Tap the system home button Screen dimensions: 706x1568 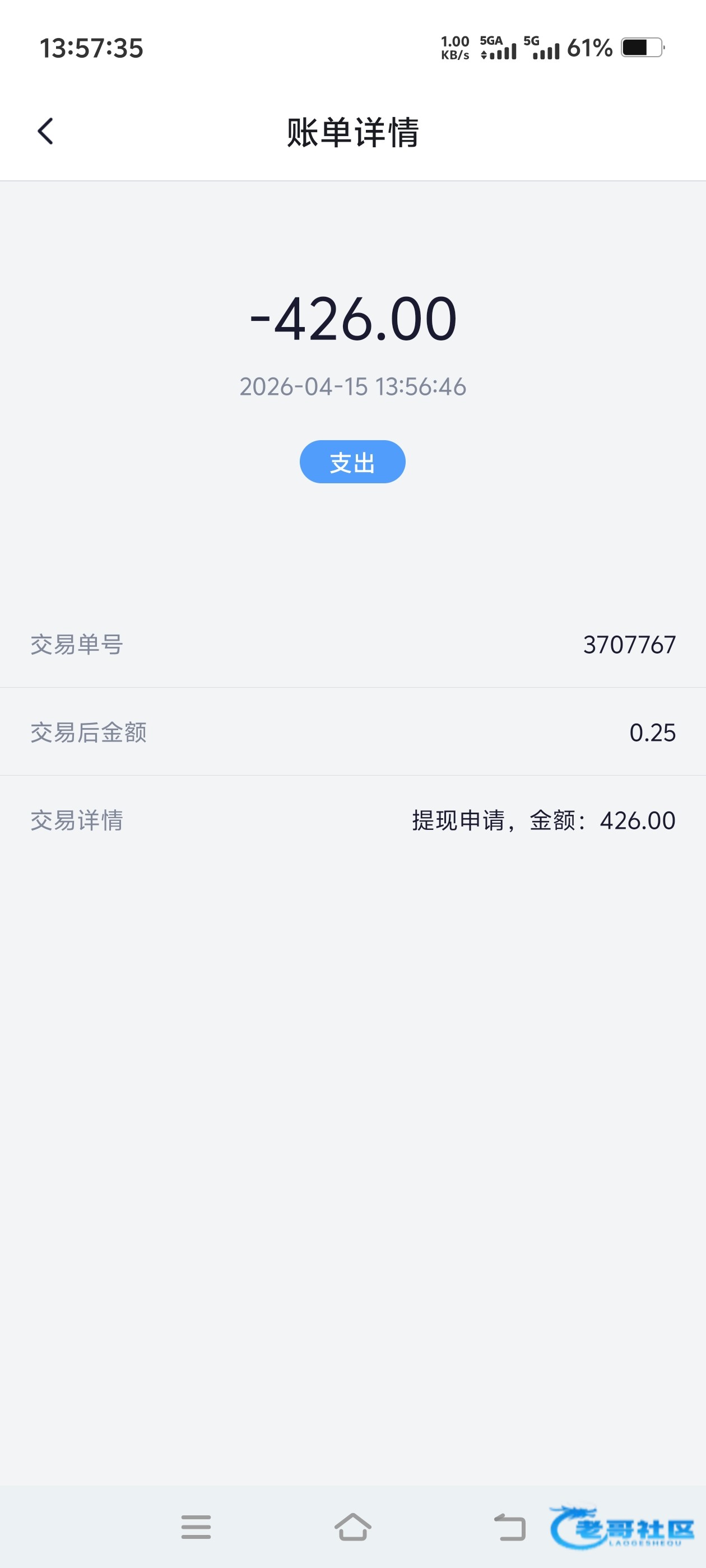pyautogui.click(x=352, y=1527)
